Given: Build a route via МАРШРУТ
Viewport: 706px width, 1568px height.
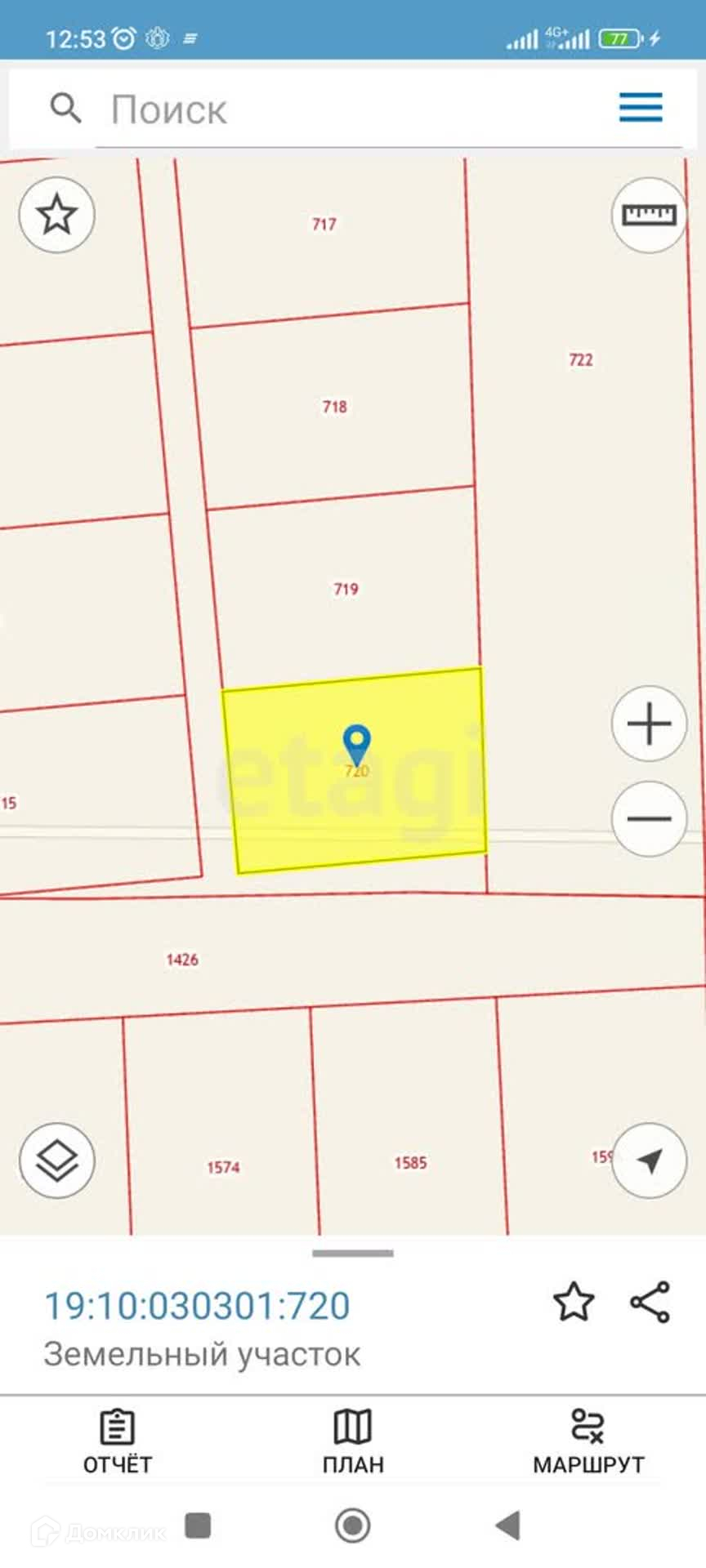Looking at the screenshot, I should click(588, 1442).
